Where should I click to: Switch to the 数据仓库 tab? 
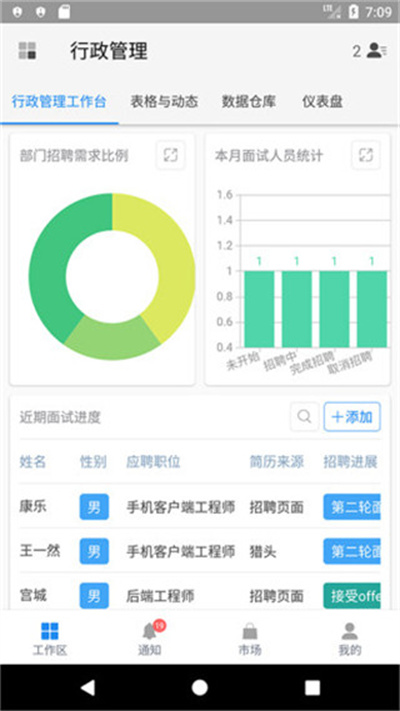249,102
